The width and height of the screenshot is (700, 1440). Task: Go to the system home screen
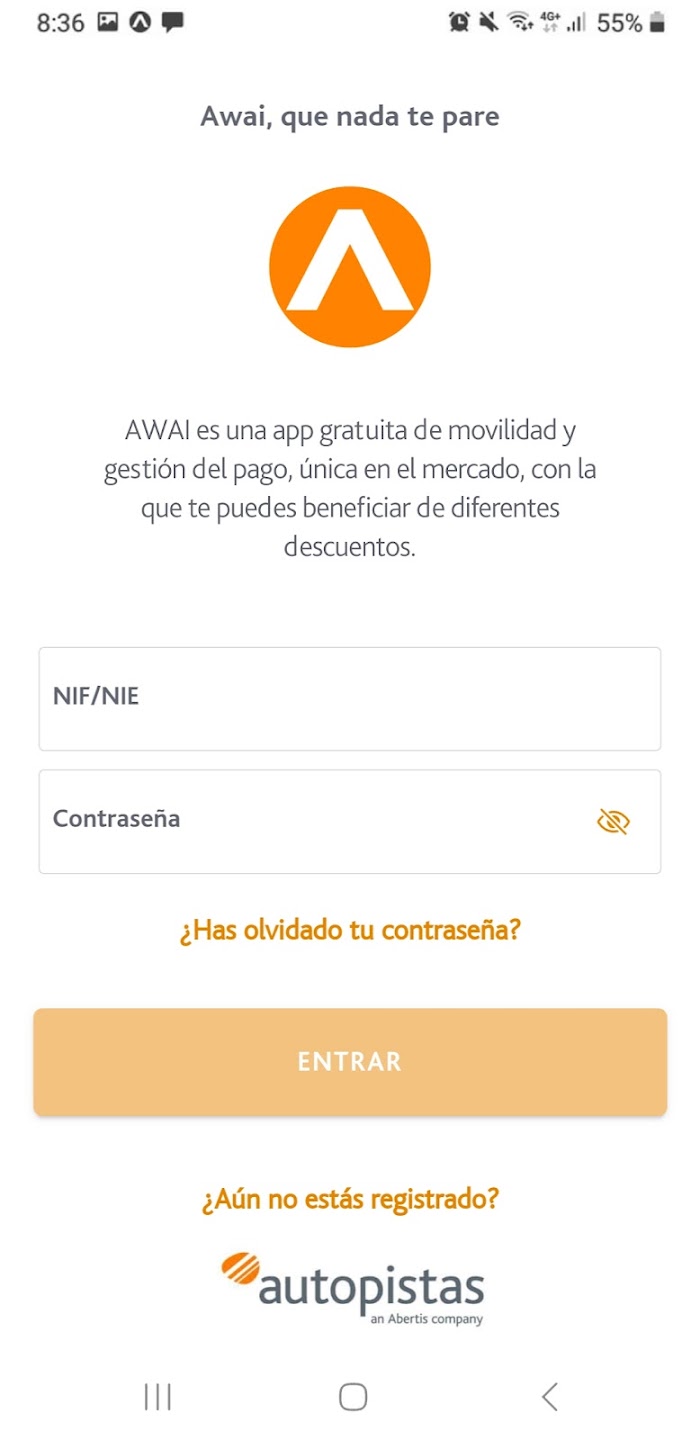pyautogui.click(x=353, y=1396)
